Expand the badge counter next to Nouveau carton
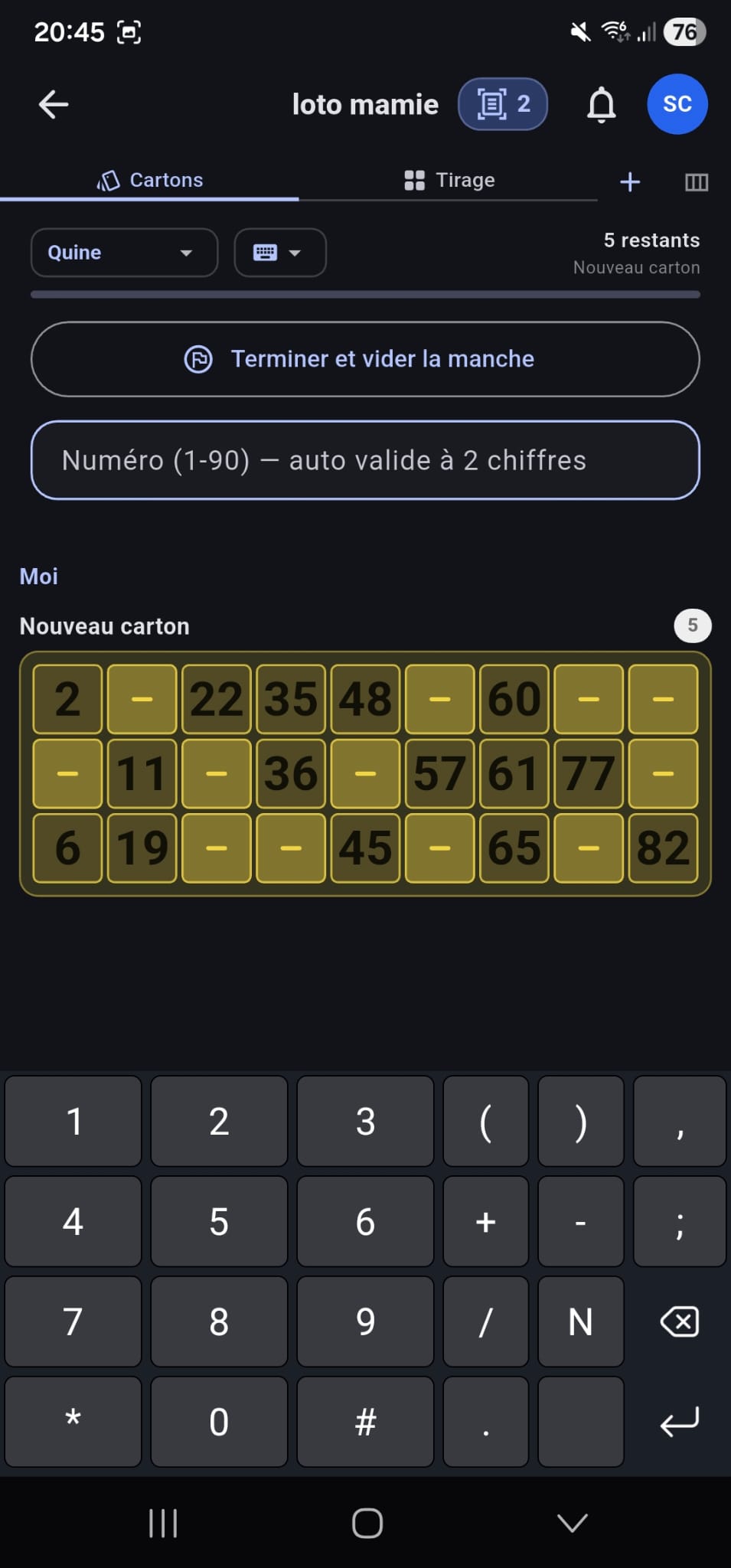The image size is (731, 1568). click(691, 626)
